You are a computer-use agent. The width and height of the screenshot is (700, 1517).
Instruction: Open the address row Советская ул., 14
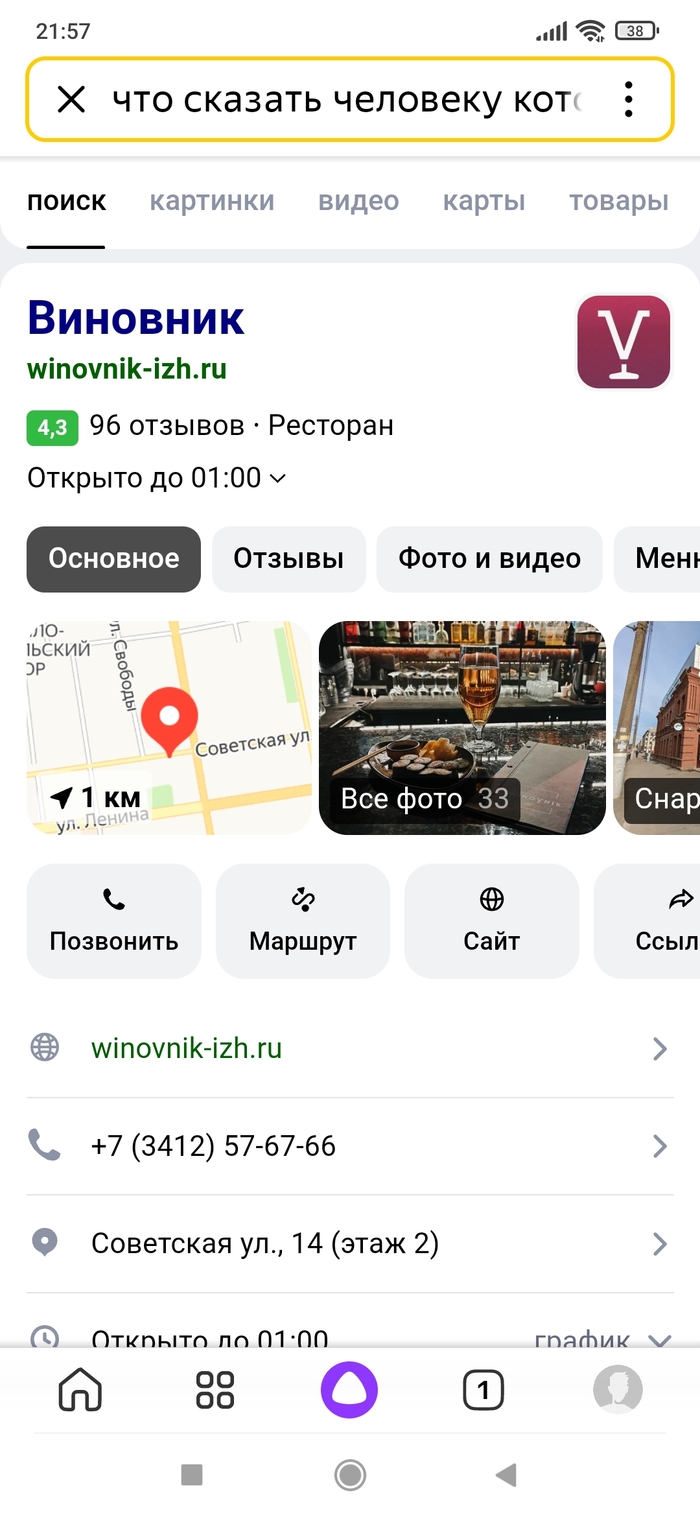[x=350, y=1244]
